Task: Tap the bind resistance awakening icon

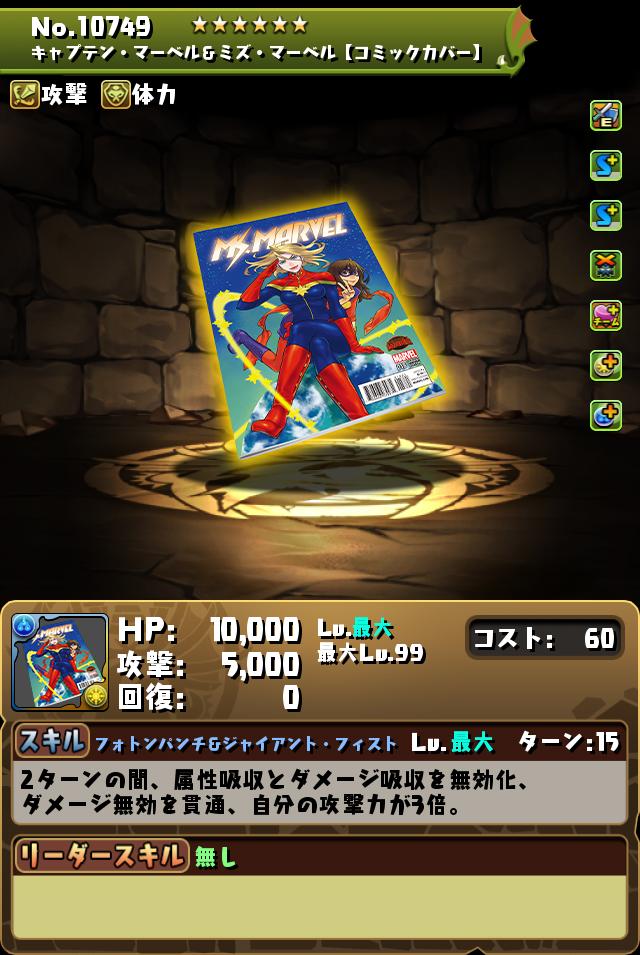Action: click(606, 265)
